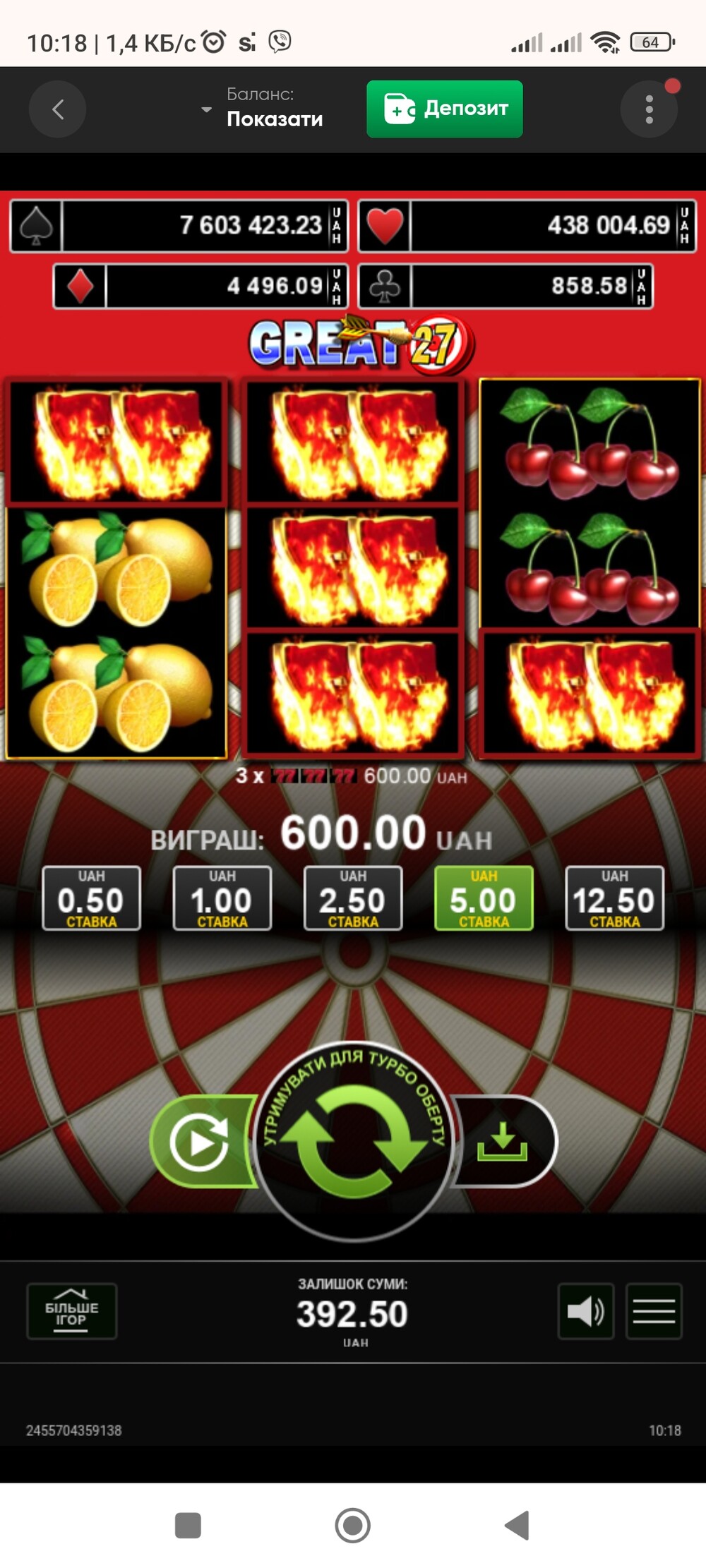
Task: Start autoplay with the play icon
Action: pyautogui.click(x=201, y=1141)
